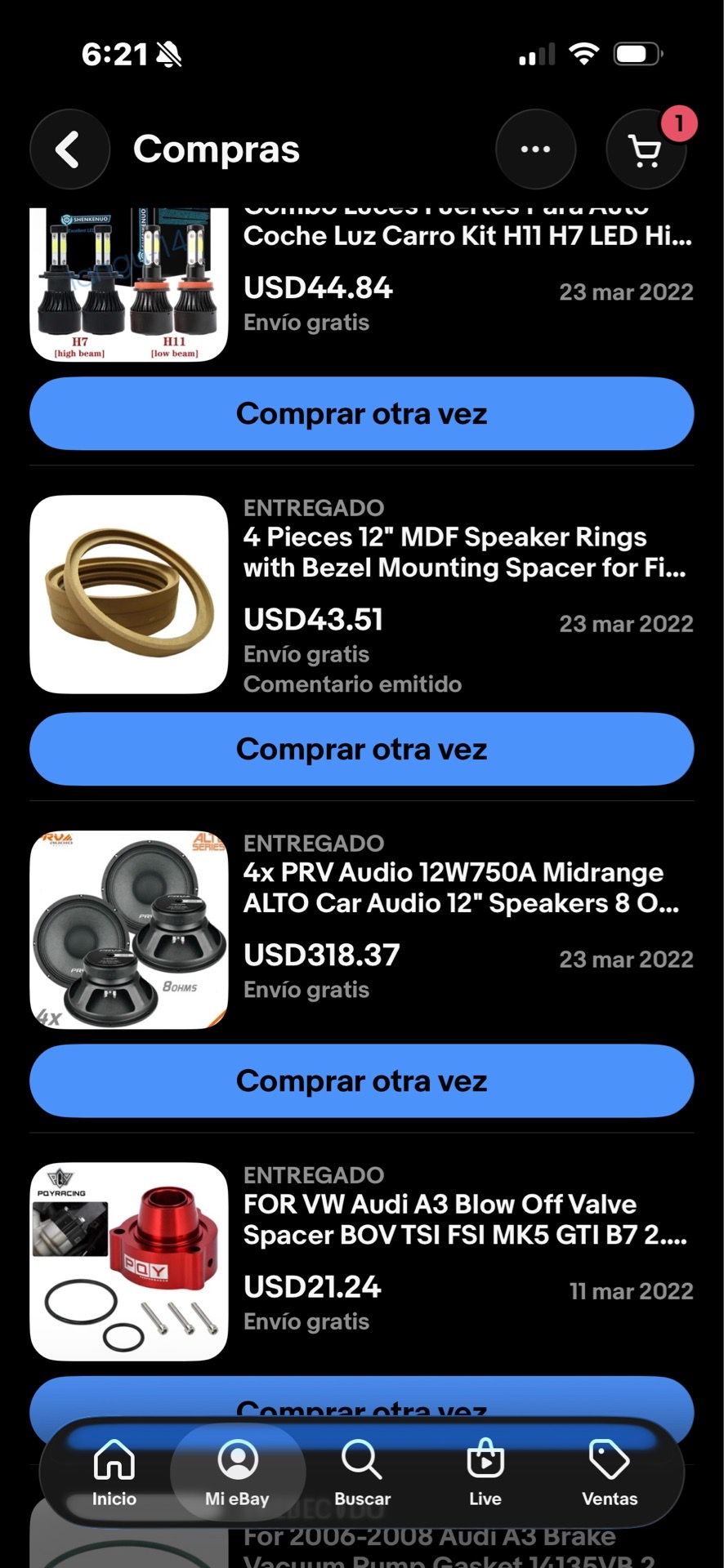Open the 12" MDF Speaker Rings order
Screen dimensions: 724x1568
tap(362, 595)
